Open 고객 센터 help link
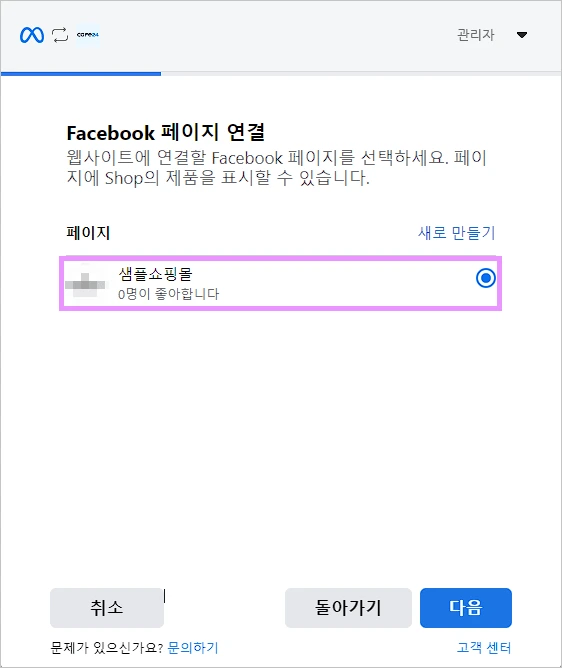The height and width of the screenshot is (668, 562). [x=484, y=648]
